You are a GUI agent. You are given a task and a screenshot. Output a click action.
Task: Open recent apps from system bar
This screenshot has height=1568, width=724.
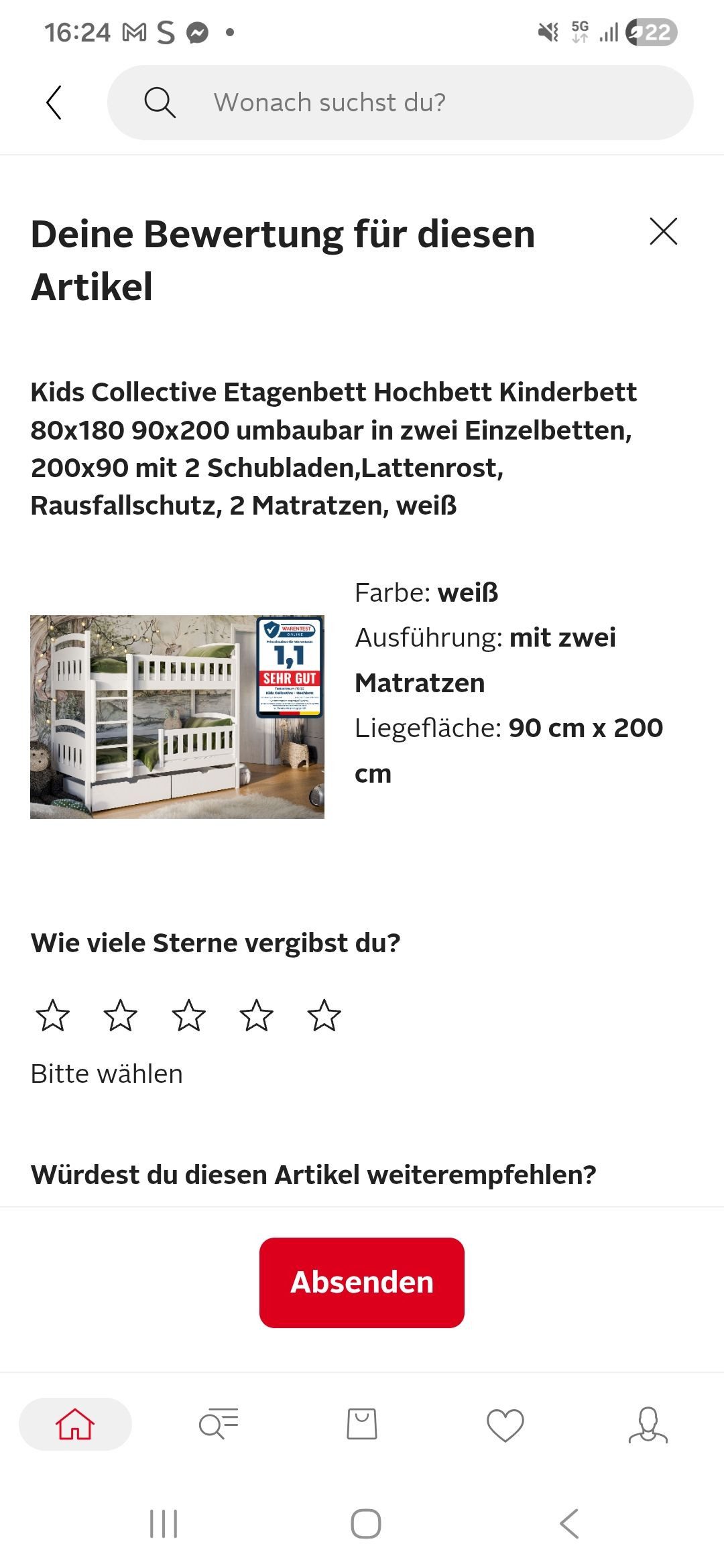click(x=164, y=1523)
